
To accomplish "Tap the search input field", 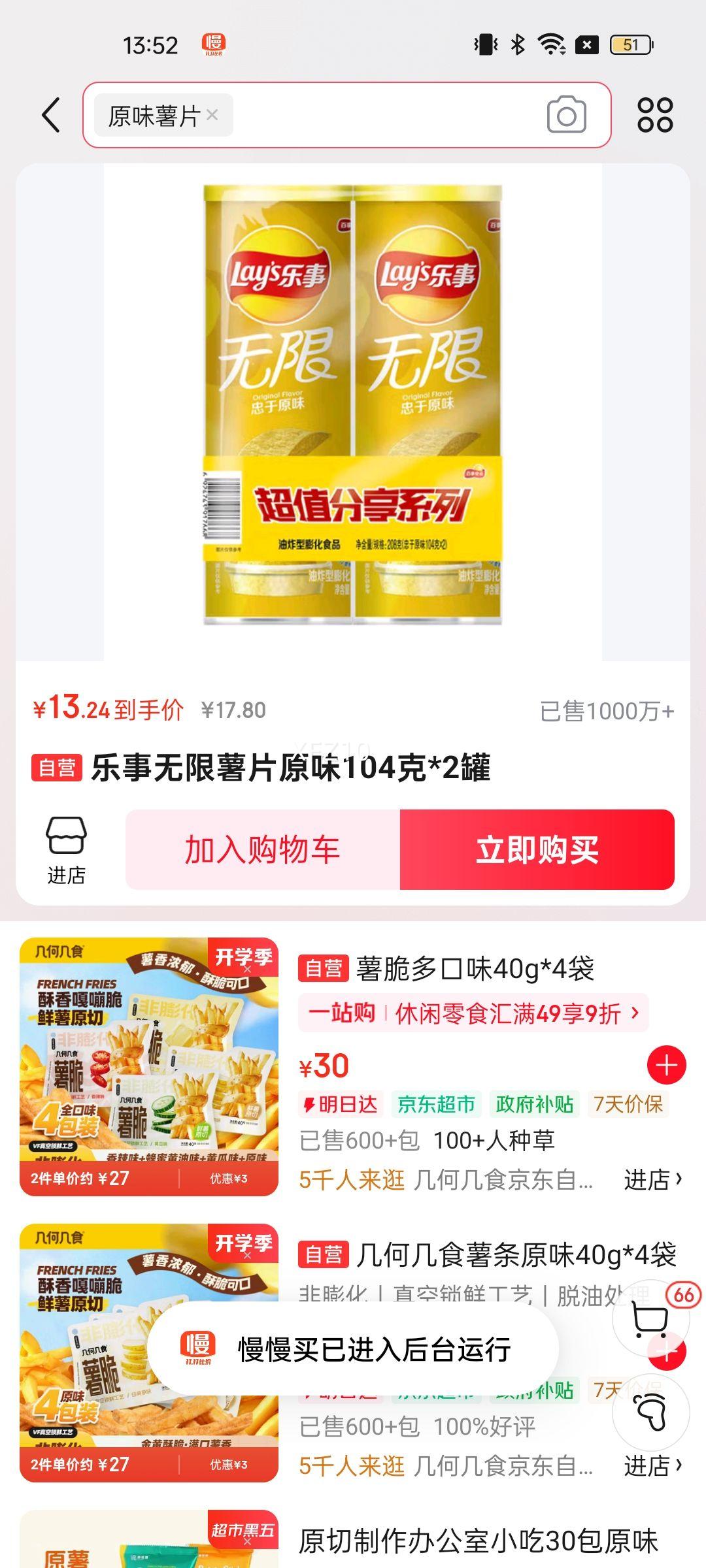I will tap(386, 115).
